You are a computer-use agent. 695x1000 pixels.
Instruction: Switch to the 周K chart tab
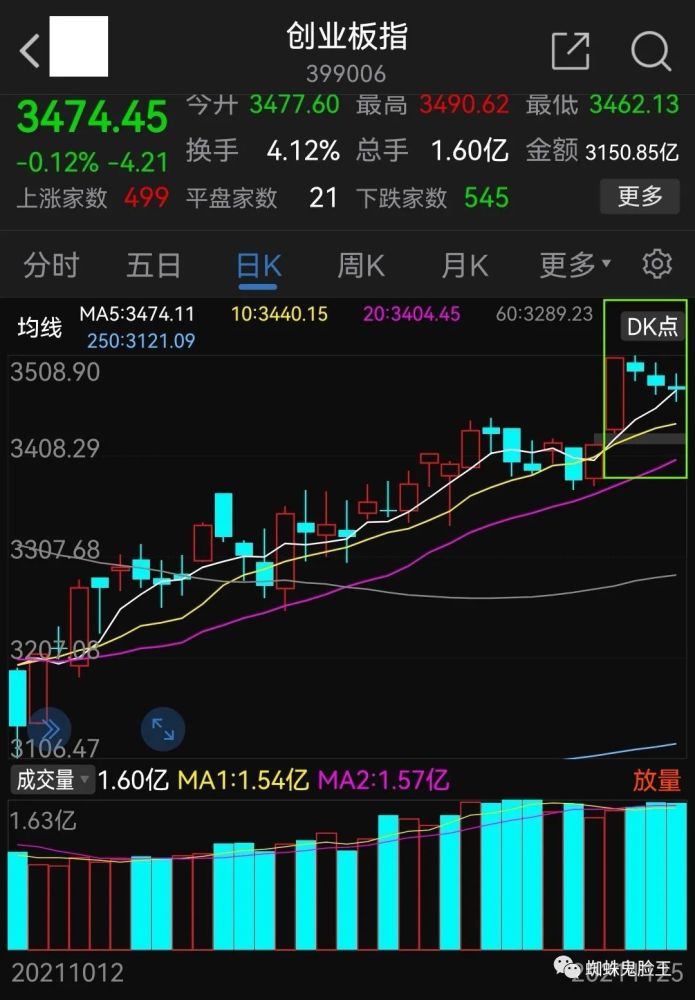coord(361,265)
